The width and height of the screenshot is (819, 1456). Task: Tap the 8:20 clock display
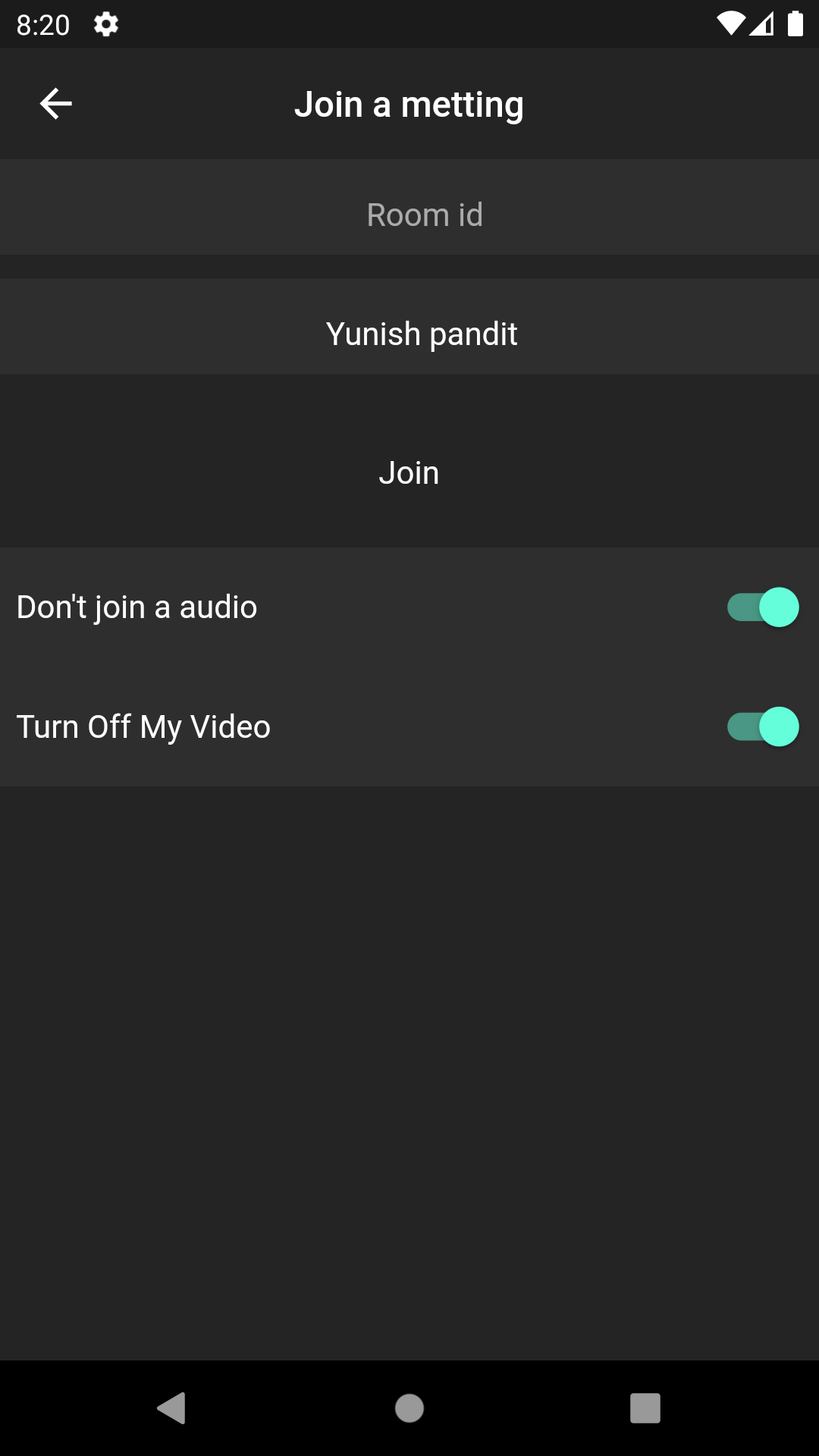(42, 24)
